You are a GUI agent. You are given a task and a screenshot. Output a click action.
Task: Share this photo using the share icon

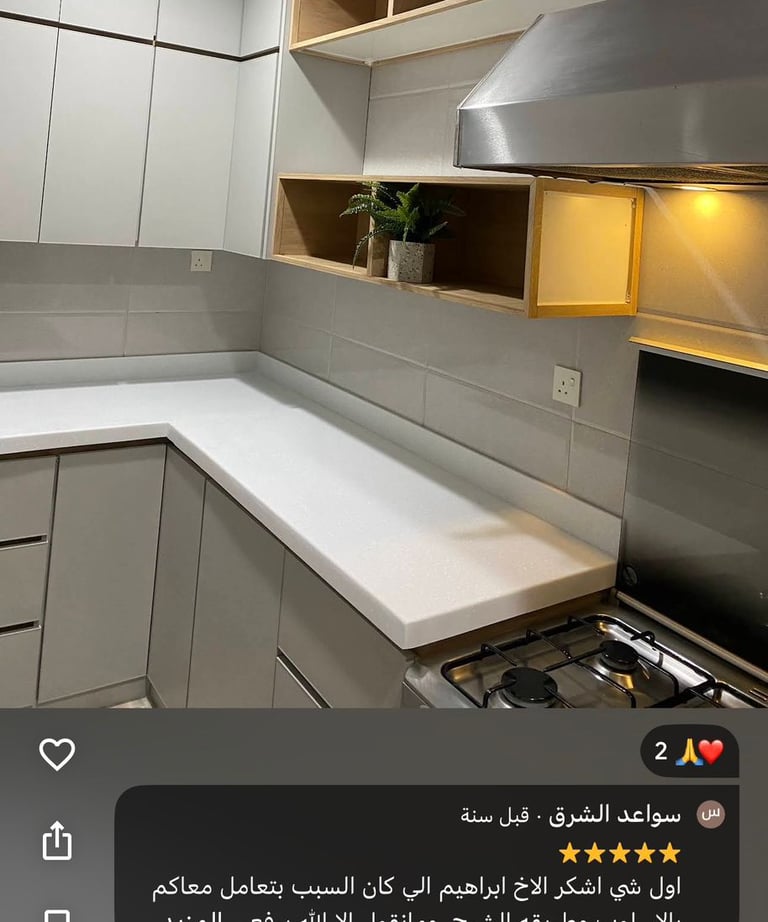point(57,840)
